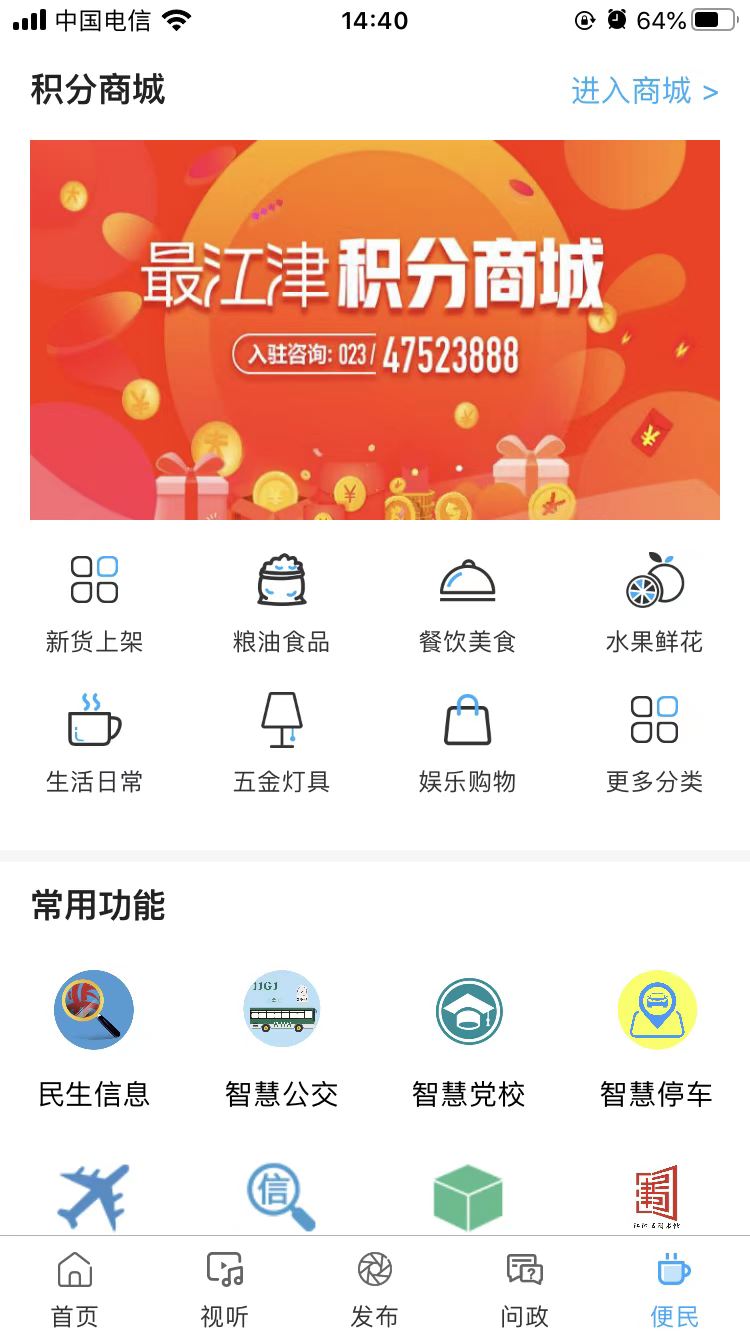The width and height of the screenshot is (750, 1334).
Task: Select the 粮油食品 grain bag icon
Action: tap(280, 580)
